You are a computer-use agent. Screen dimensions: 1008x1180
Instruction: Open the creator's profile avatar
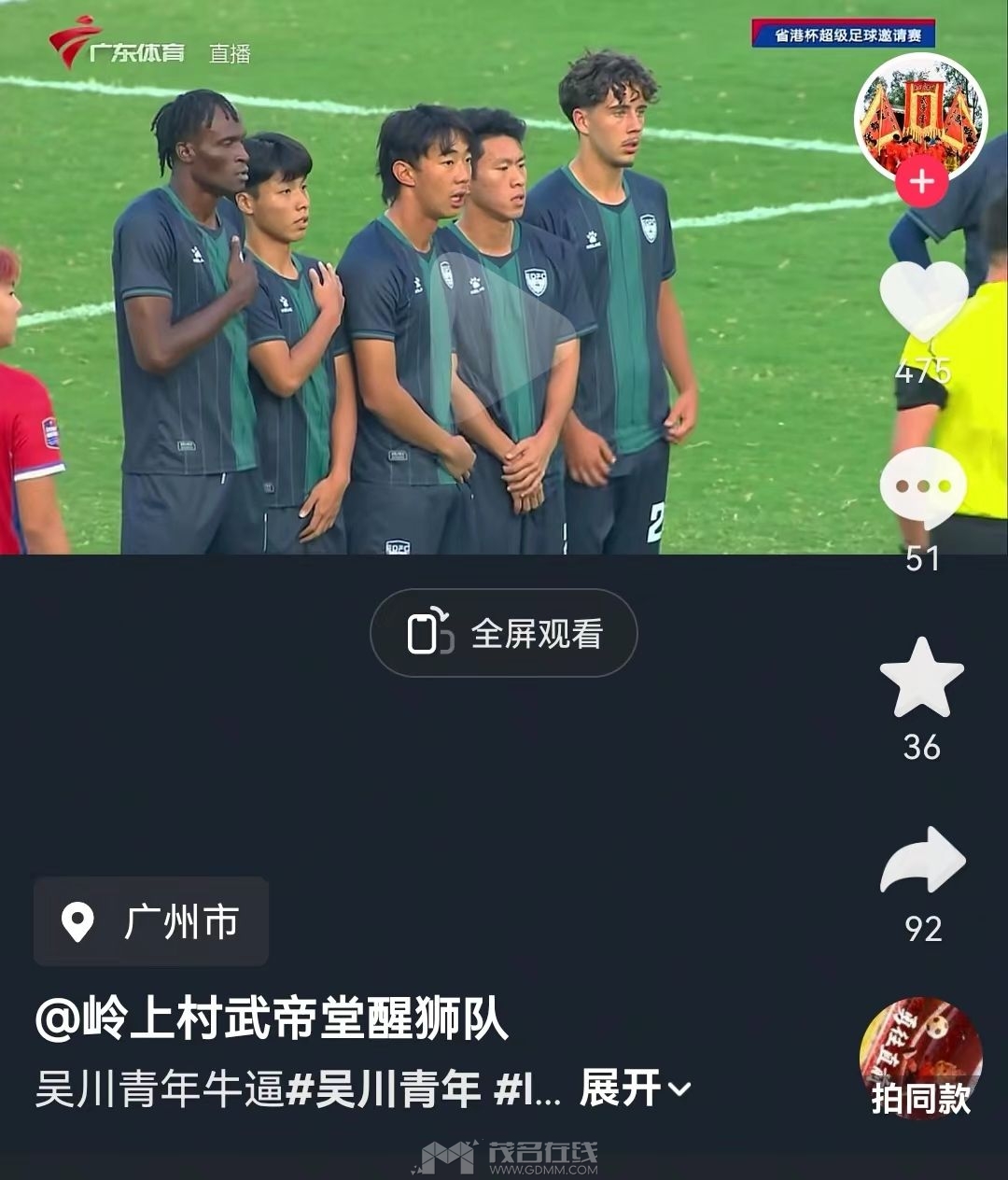click(919, 114)
